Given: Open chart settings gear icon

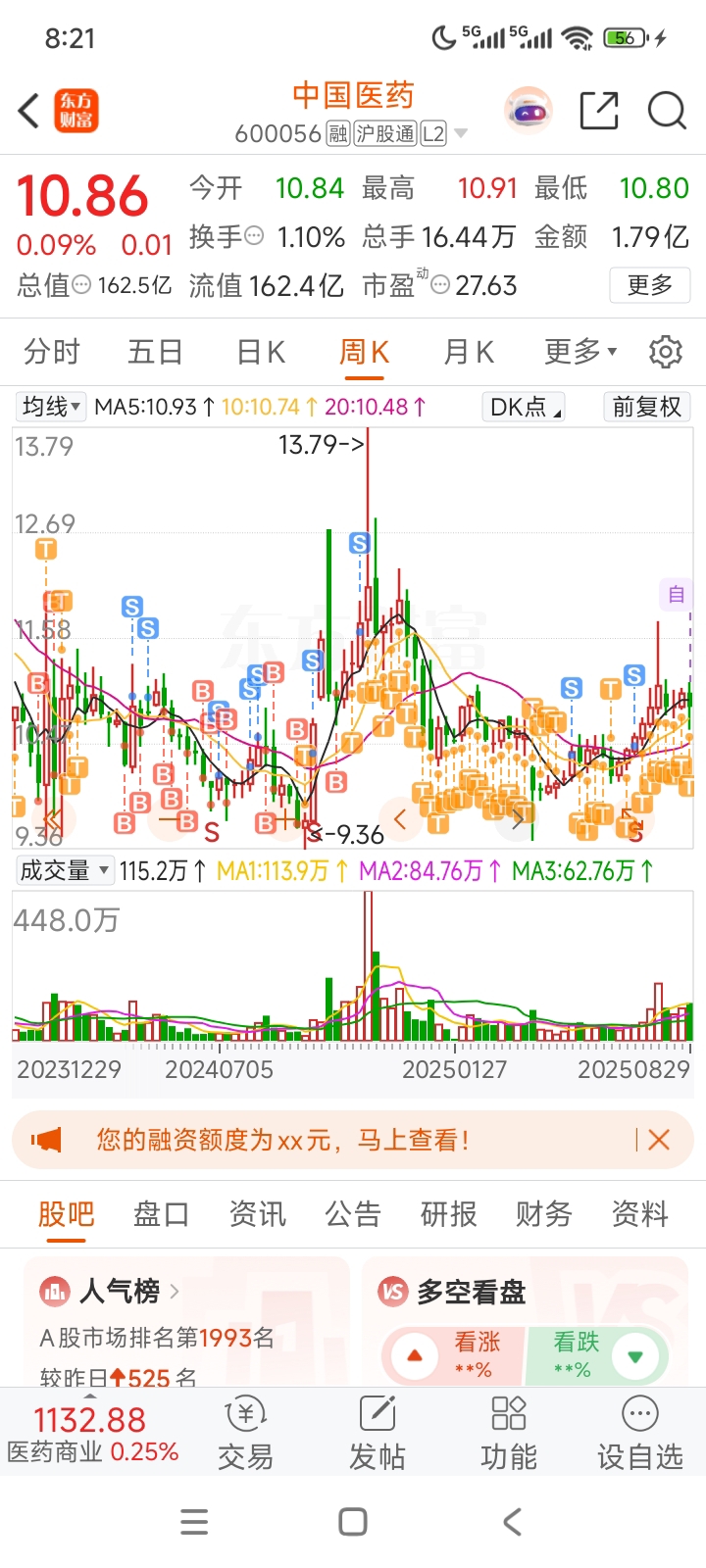Looking at the screenshot, I should click(x=666, y=352).
